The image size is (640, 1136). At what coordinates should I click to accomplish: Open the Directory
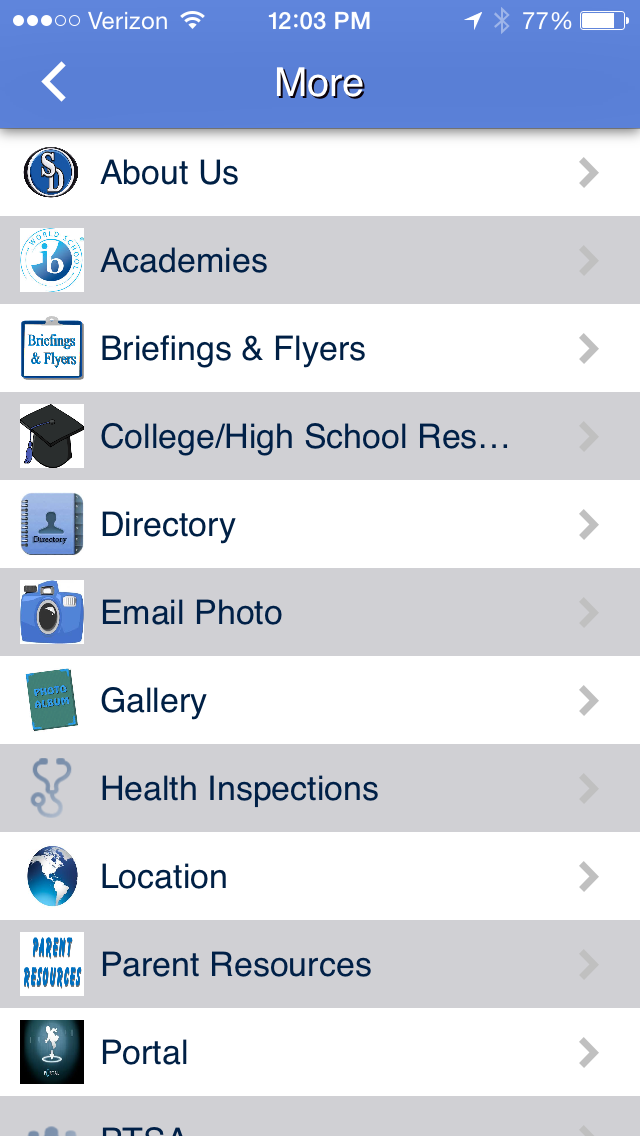pos(320,524)
